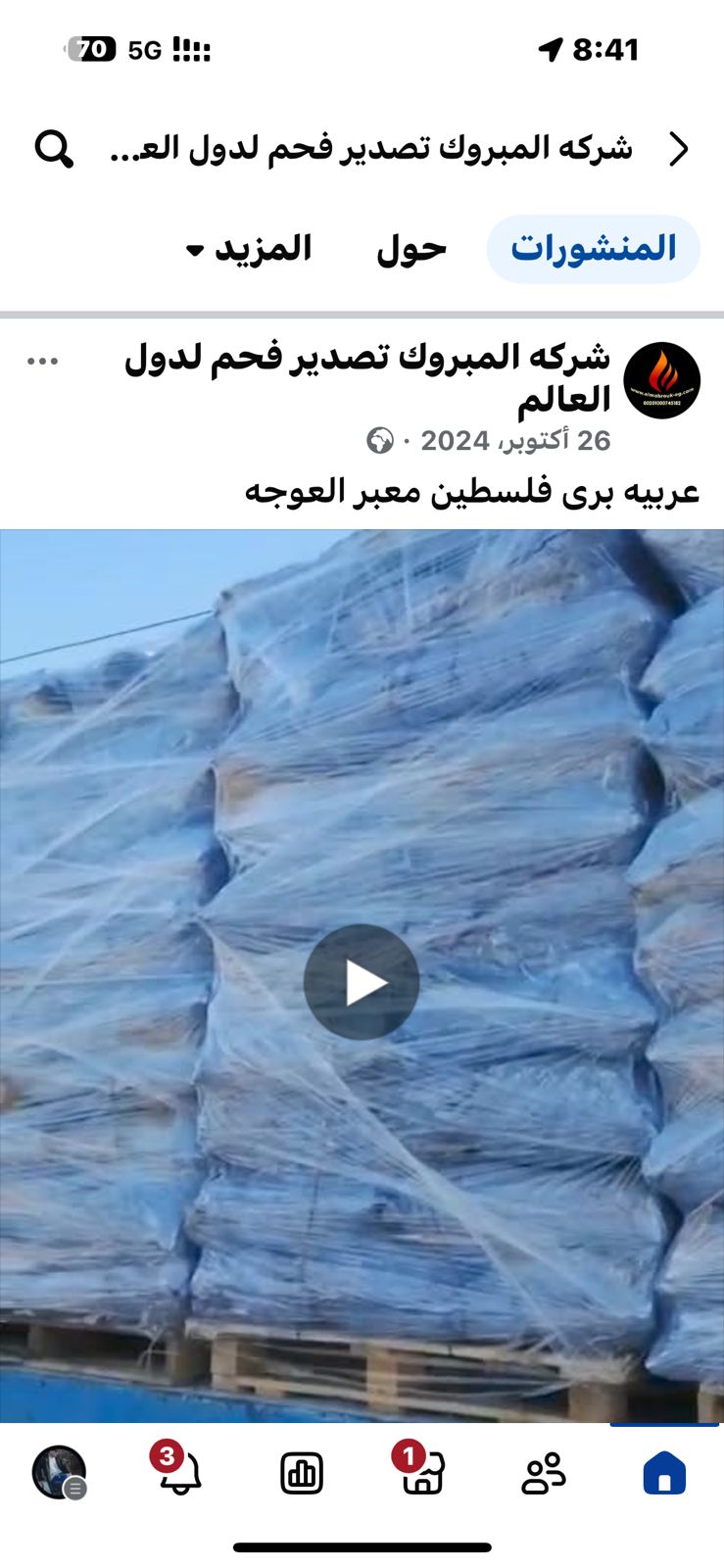Switch to the المنشورات tab

pyautogui.click(x=593, y=249)
